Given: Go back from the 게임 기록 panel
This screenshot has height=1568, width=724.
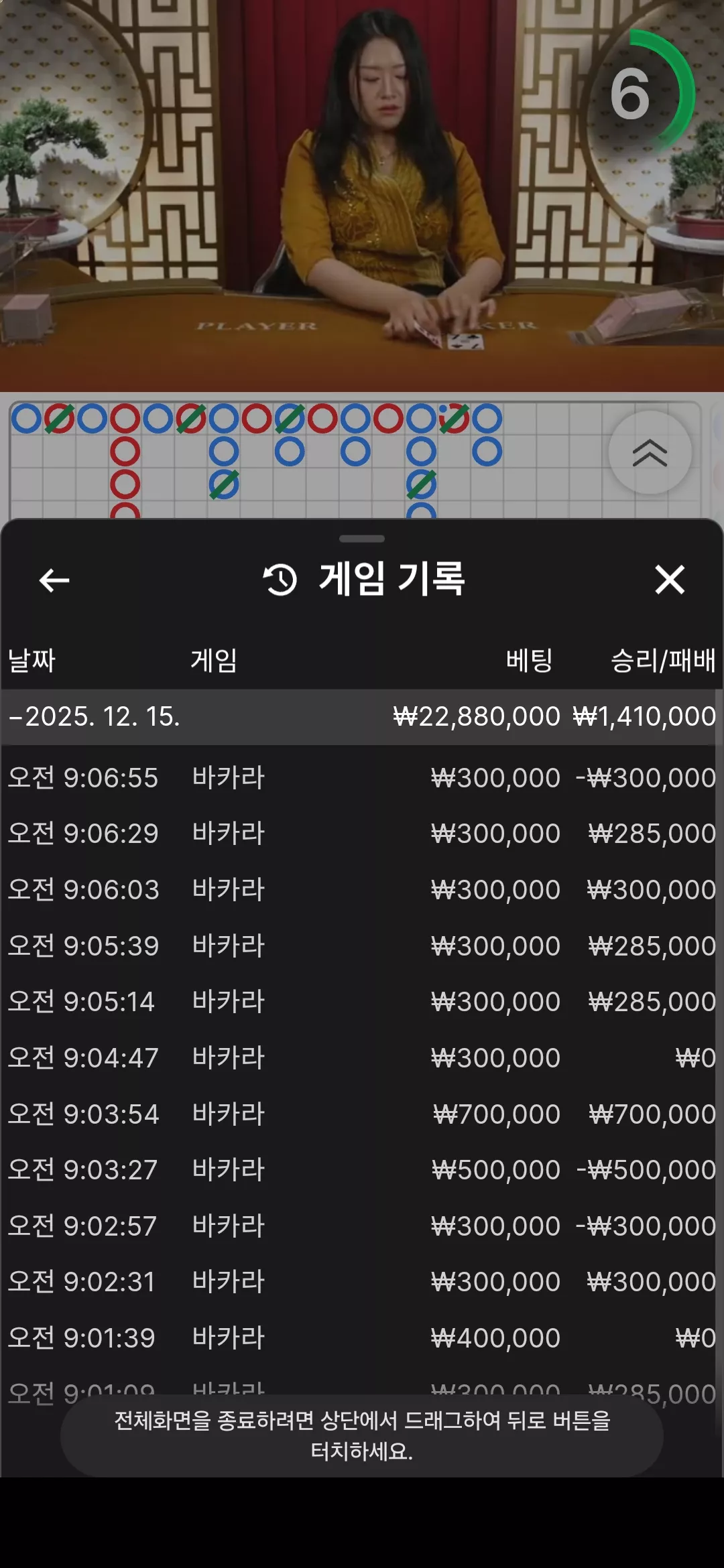Looking at the screenshot, I should [54, 580].
